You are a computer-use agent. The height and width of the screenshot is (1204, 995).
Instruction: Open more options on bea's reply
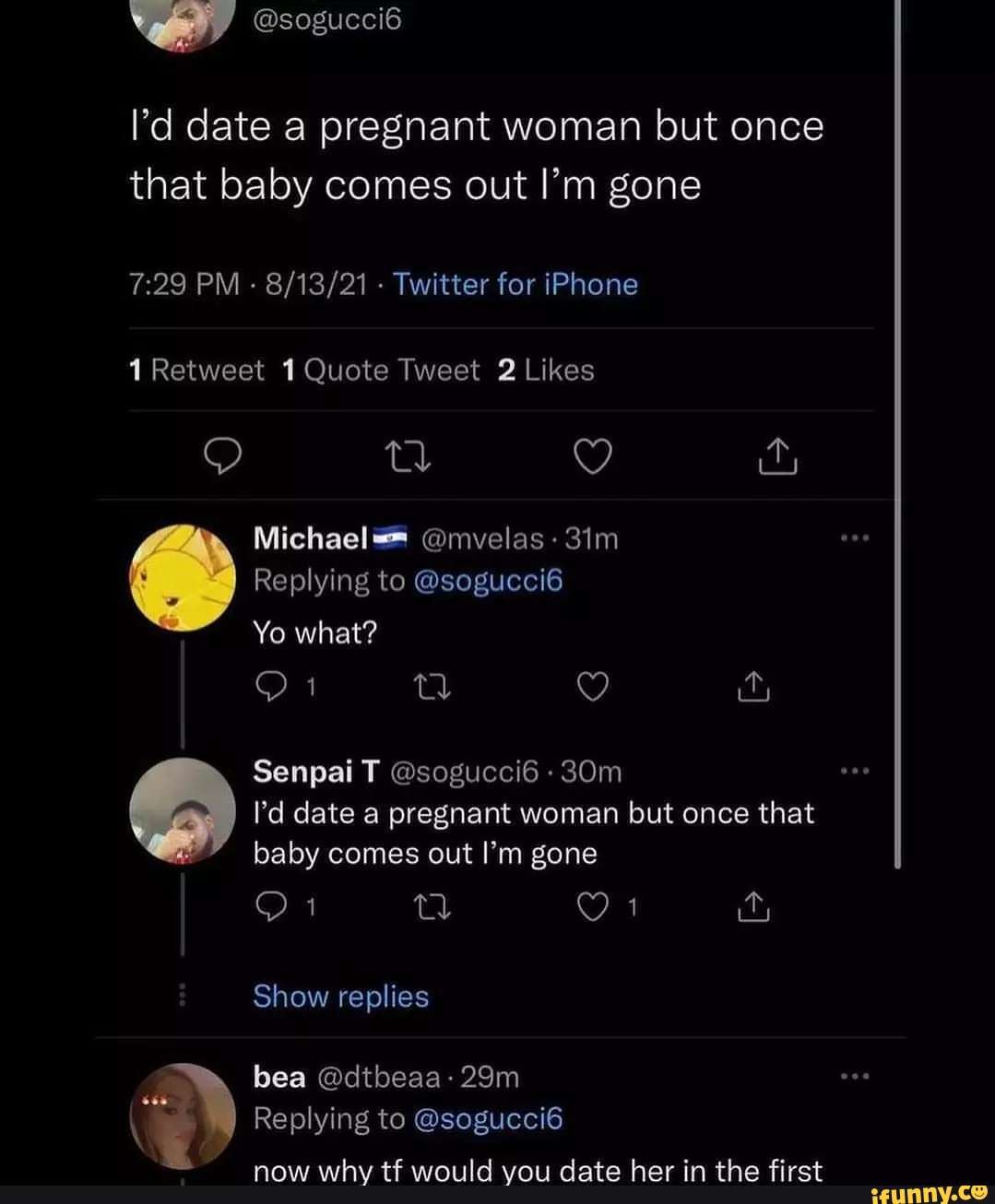pyautogui.click(x=857, y=1076)
